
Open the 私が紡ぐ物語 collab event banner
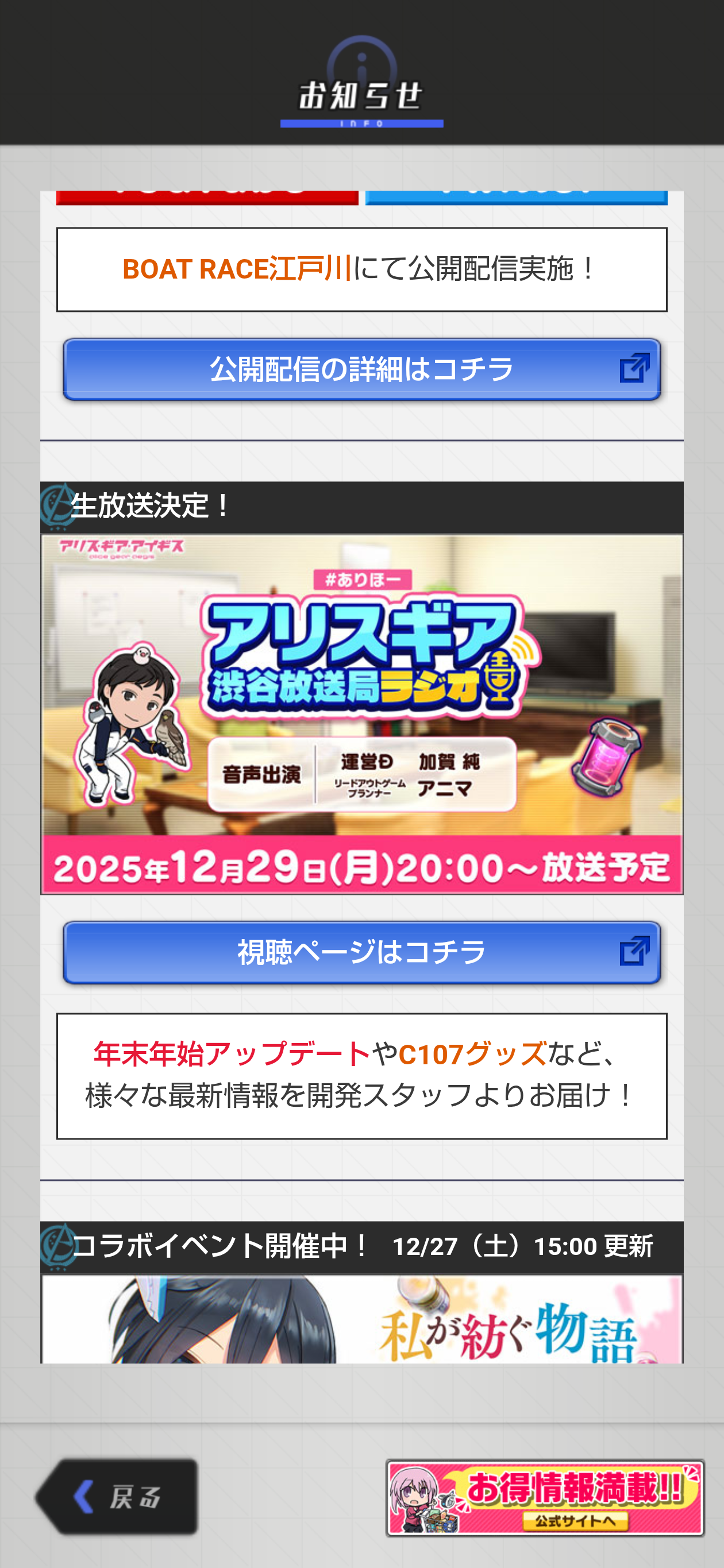tap(361, 1318)
